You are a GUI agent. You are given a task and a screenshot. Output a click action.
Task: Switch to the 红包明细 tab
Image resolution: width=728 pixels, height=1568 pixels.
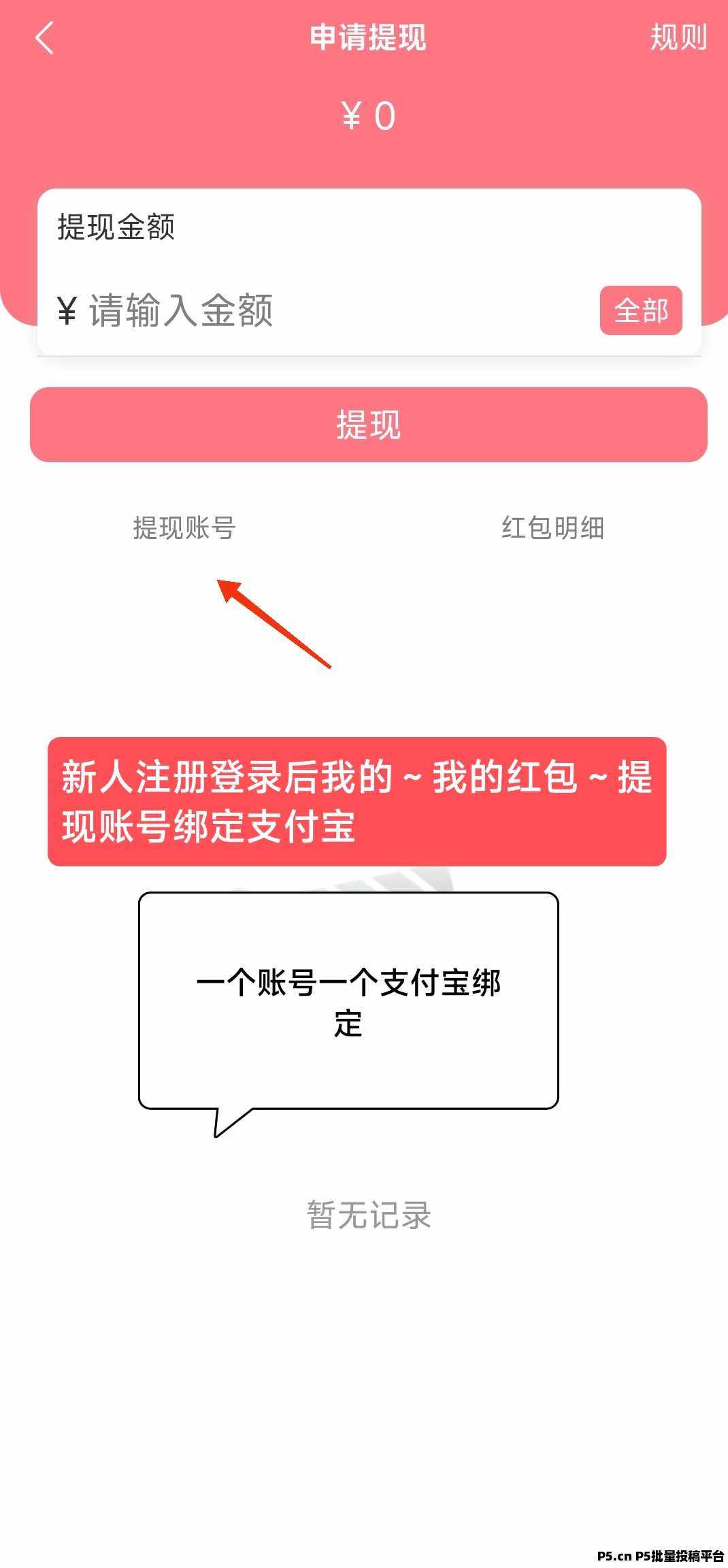(x=553, y=527)
